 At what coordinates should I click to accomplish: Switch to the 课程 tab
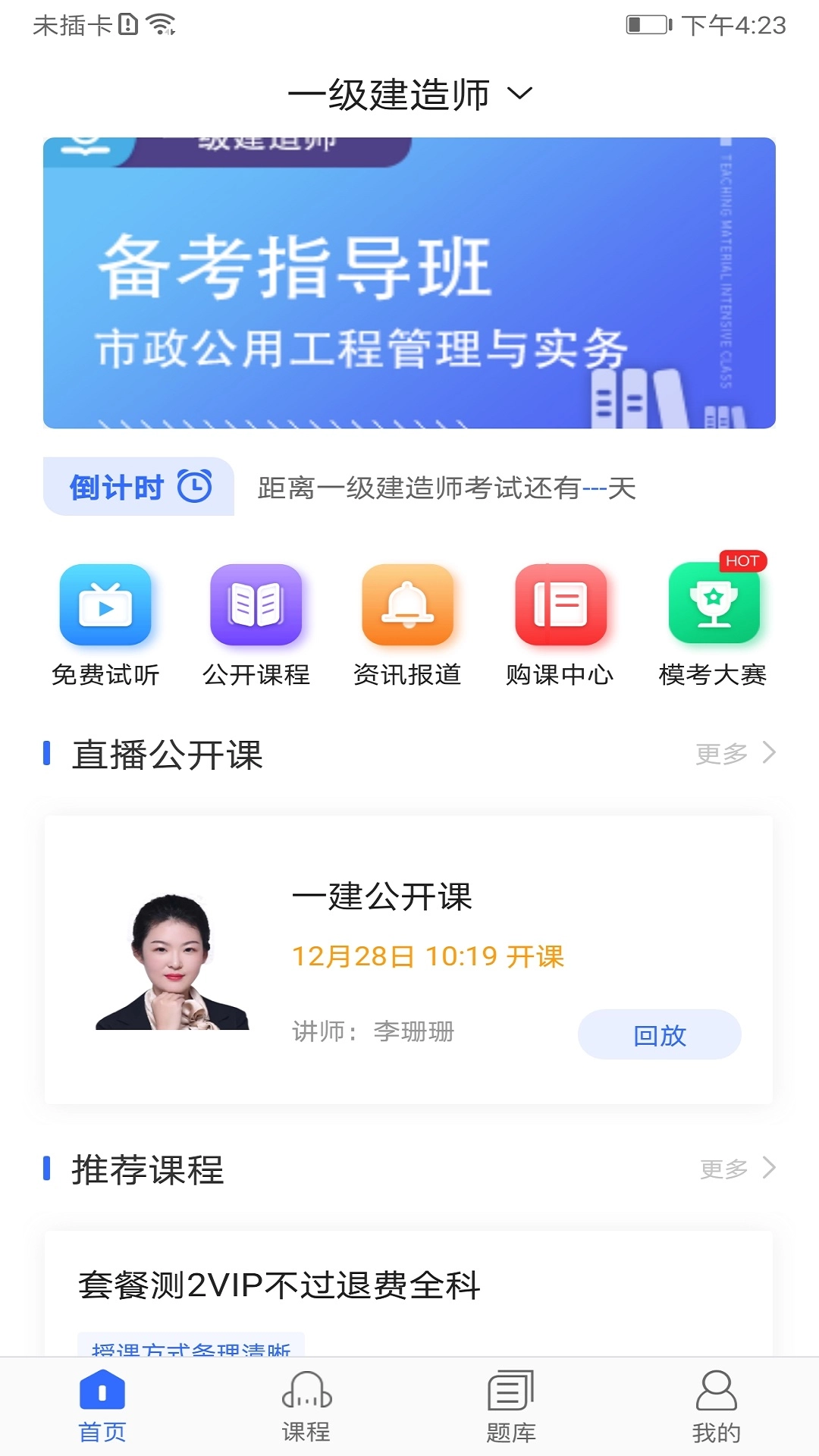[306, 1407]
